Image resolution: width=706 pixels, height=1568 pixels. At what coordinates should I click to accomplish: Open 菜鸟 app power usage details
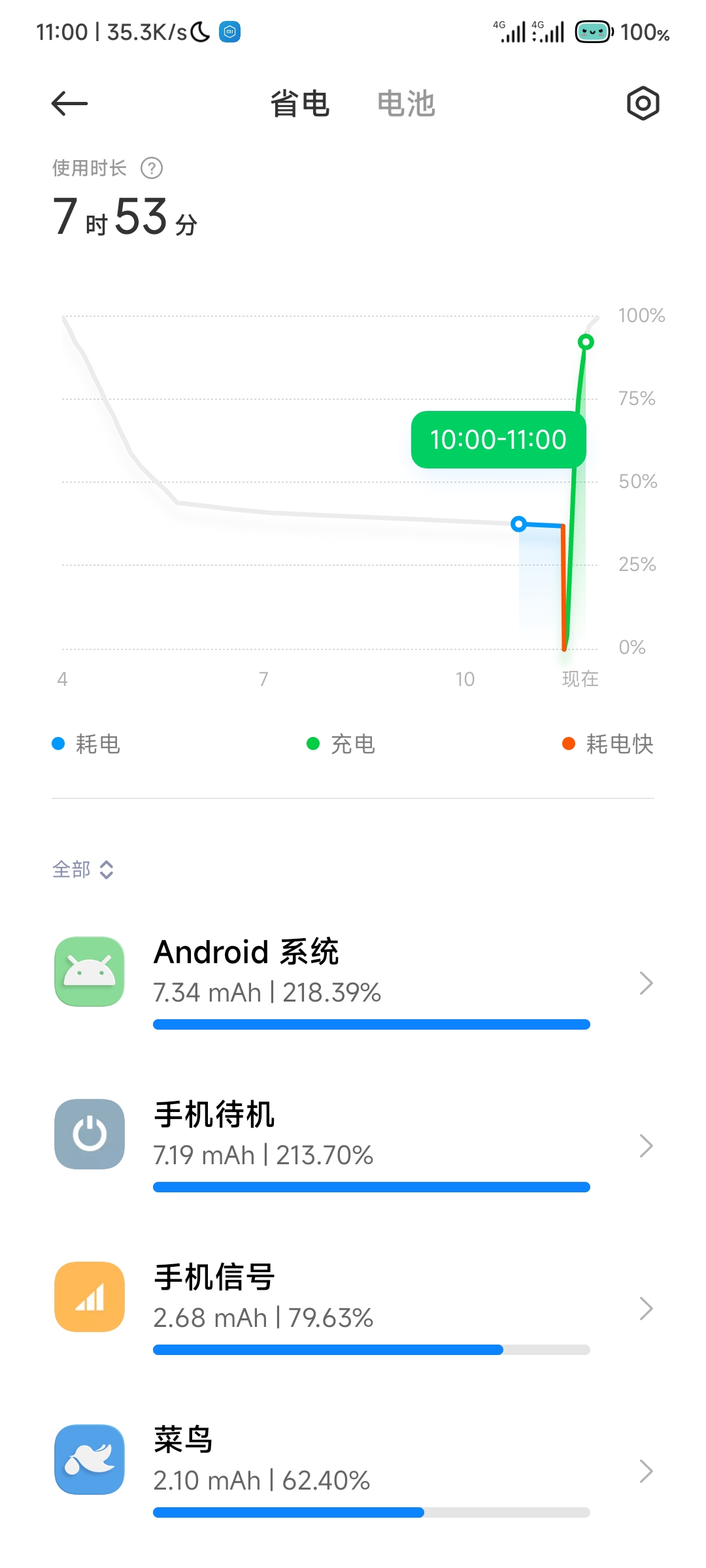click(353, 1471)
